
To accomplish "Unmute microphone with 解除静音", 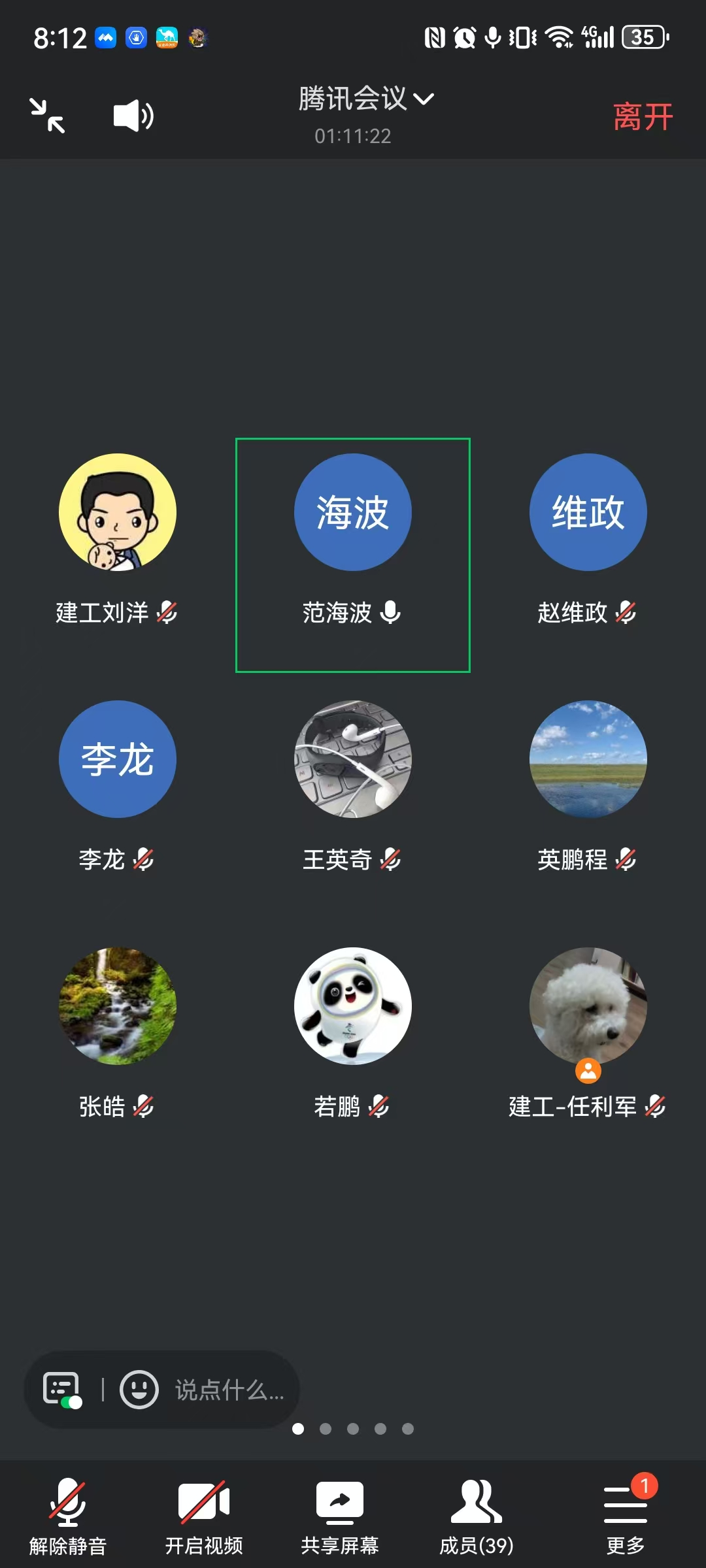I will pyautogui.click(x=68, y=1516).
